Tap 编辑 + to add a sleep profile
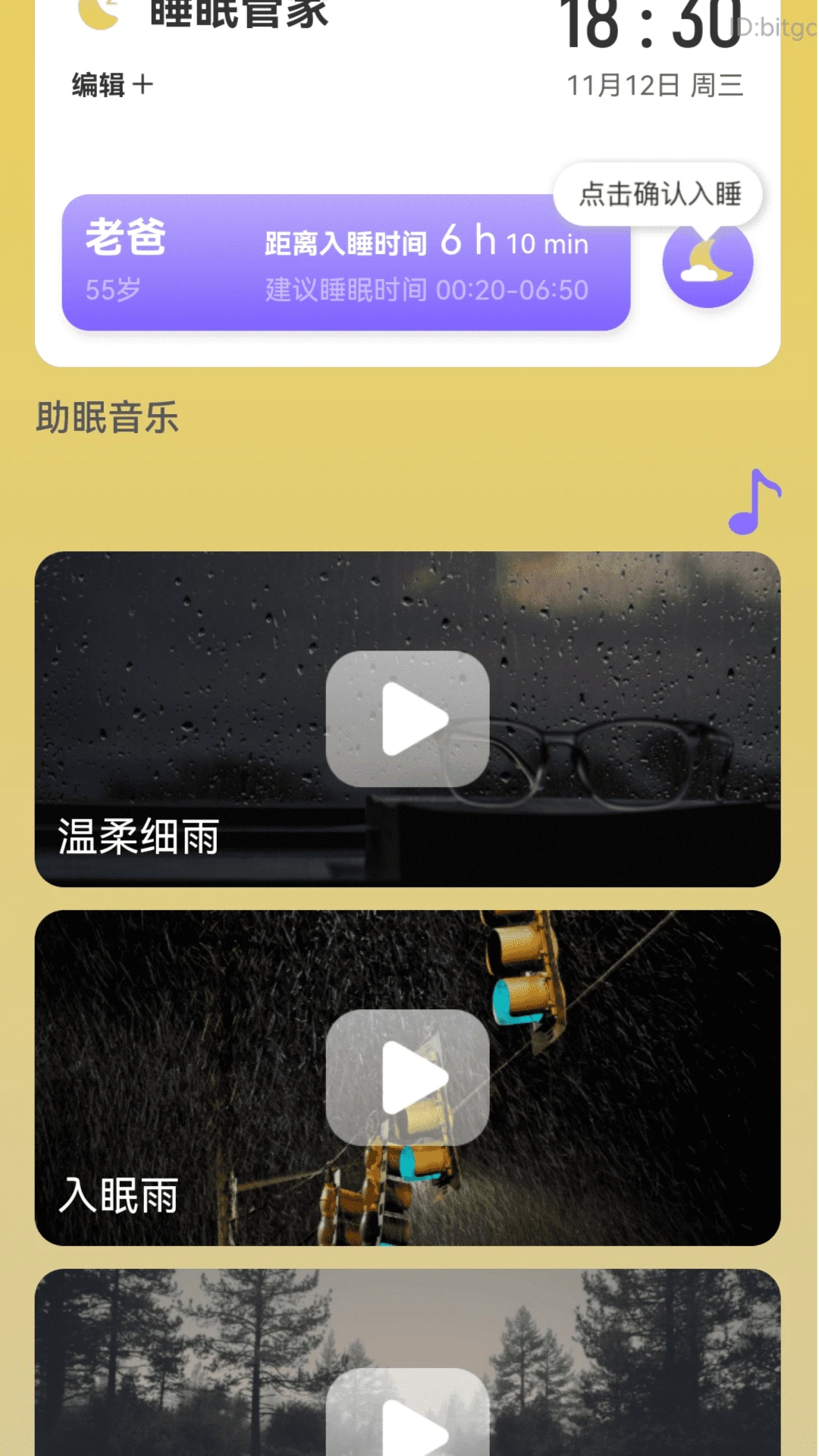 click(x=112, y=85)
